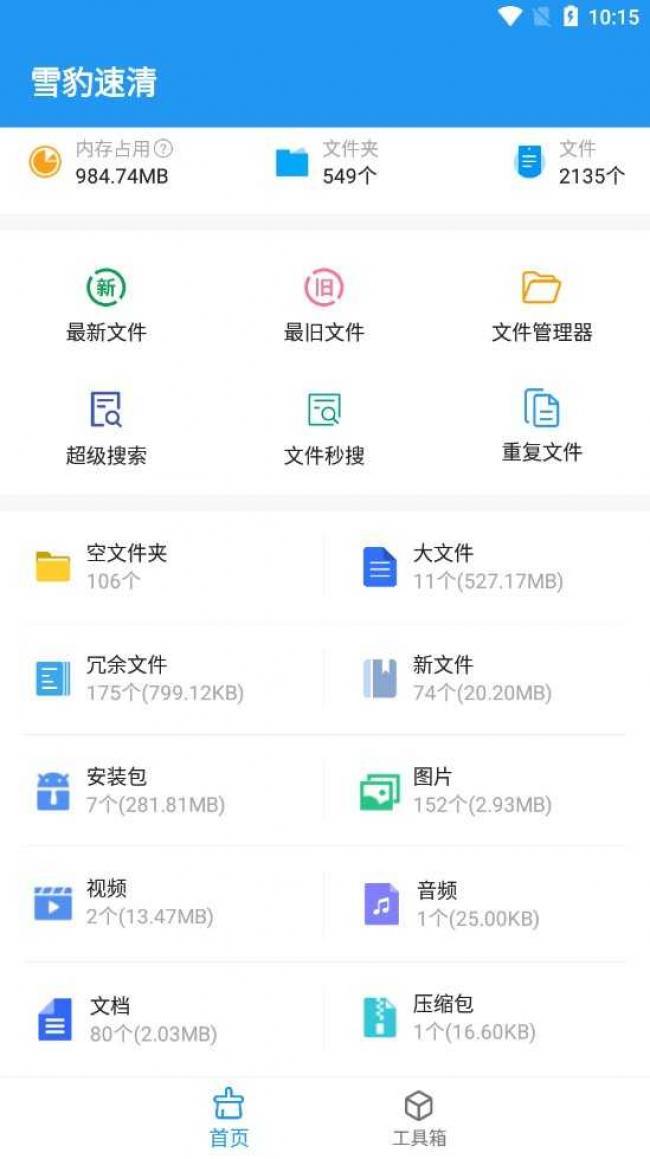The height and width of the screenshot is (1159, 650).
Task: Browse 安装包 installation packages
Action: click(x=170, y=791)
